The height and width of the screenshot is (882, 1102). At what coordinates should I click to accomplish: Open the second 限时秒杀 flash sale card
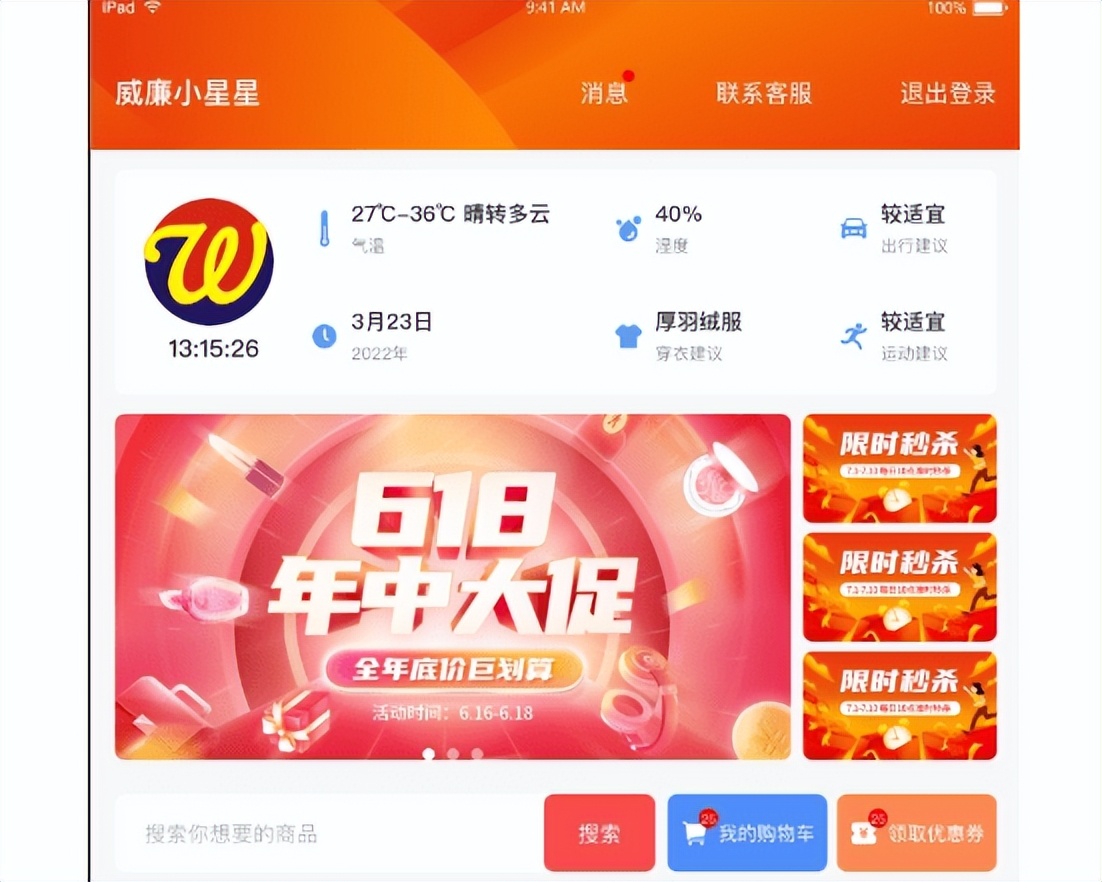pyautogui.click(x=899, y=587)
